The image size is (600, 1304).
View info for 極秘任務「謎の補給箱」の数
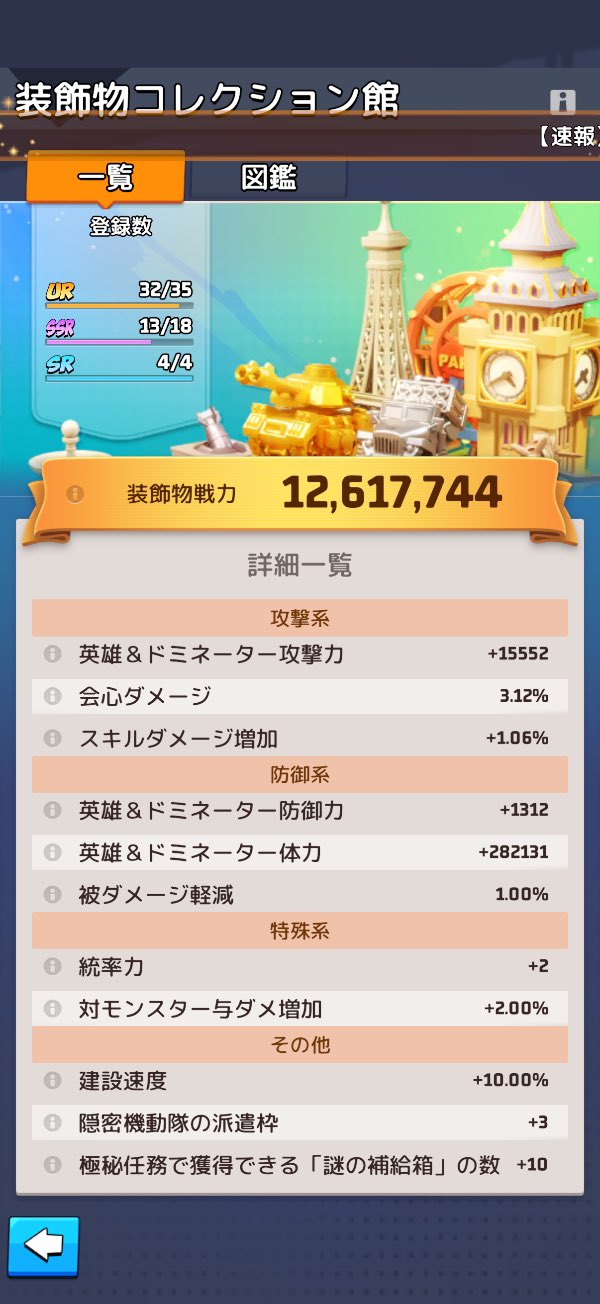coord(52,1165)
